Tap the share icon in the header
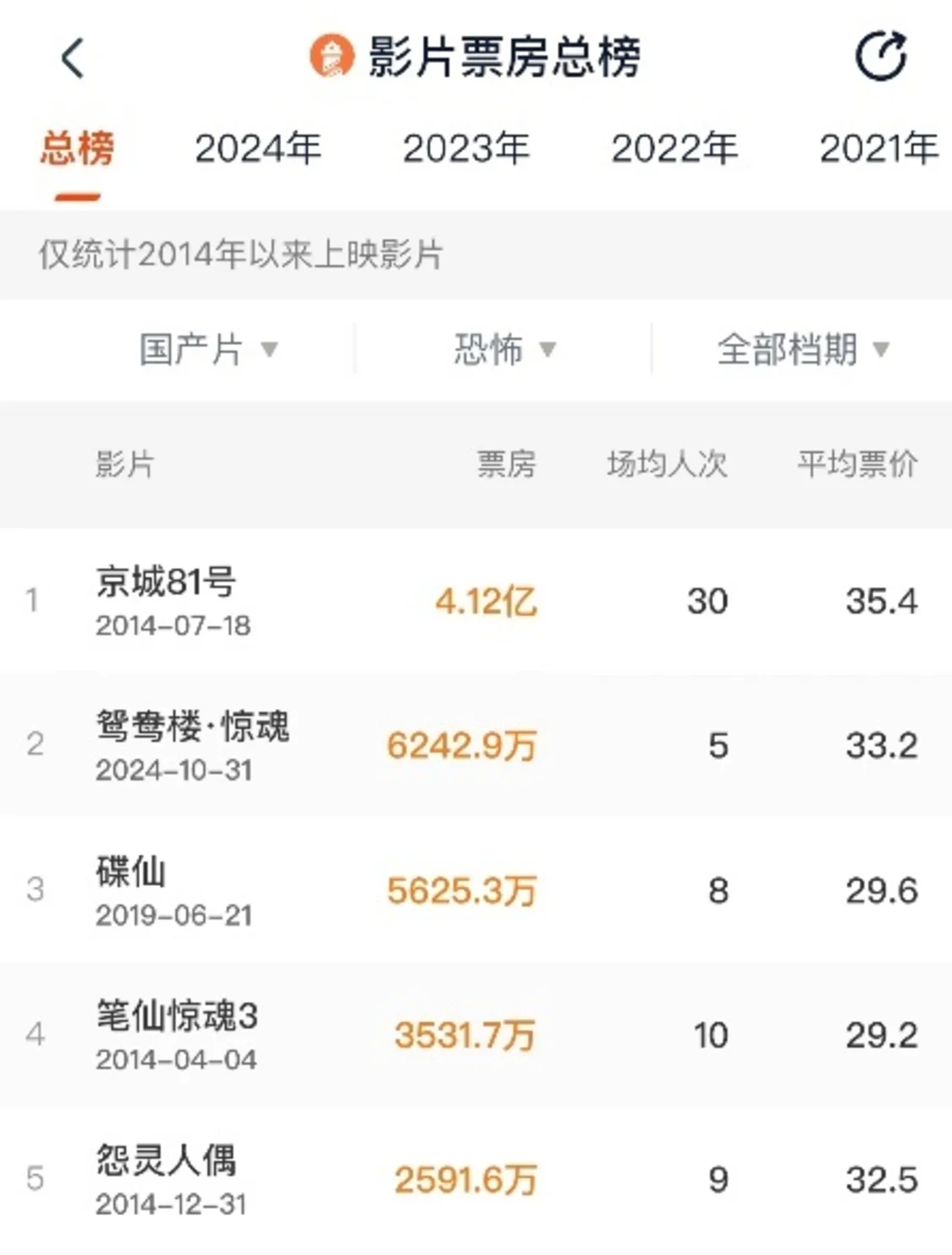952x1255 pixels. 881,57
